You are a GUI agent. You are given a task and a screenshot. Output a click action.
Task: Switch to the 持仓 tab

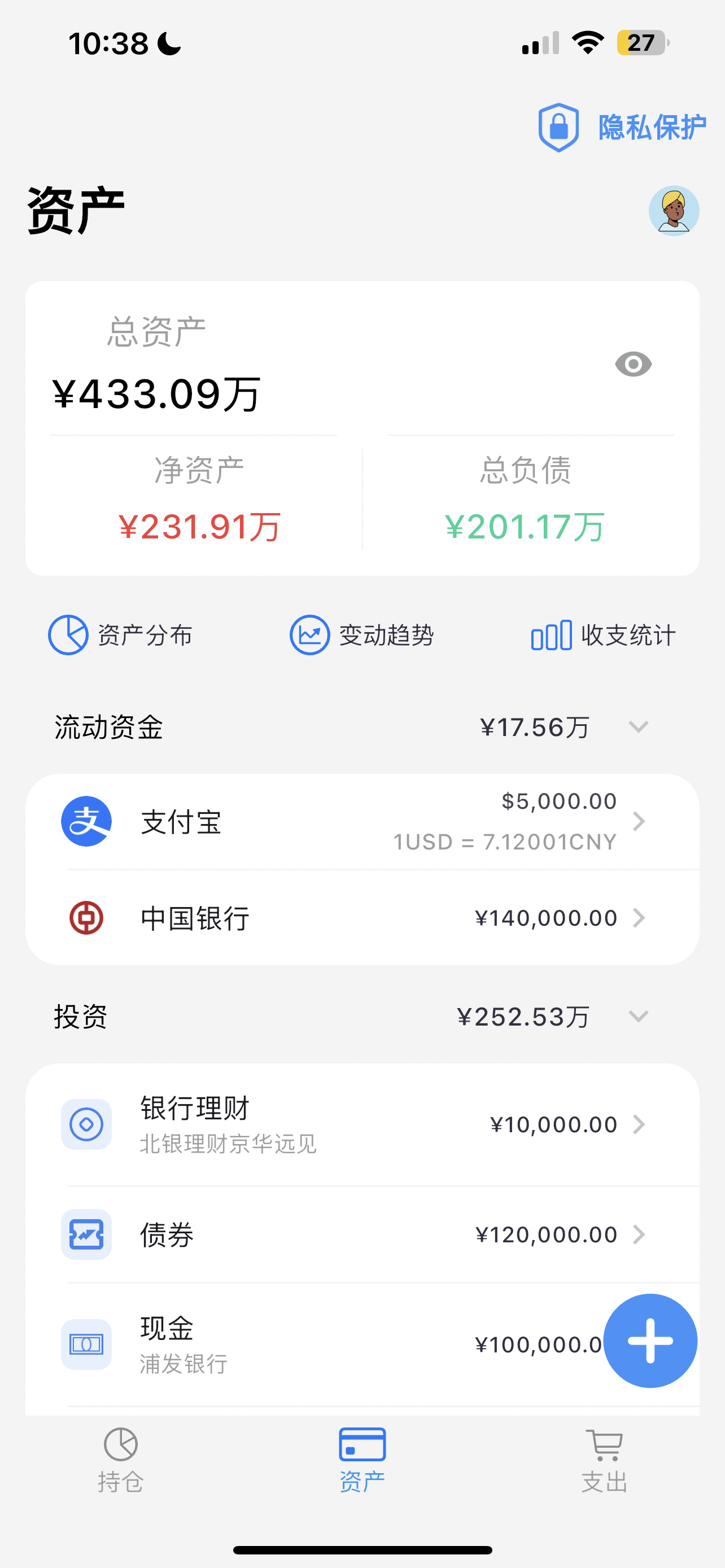click(x=120, y=1460)
